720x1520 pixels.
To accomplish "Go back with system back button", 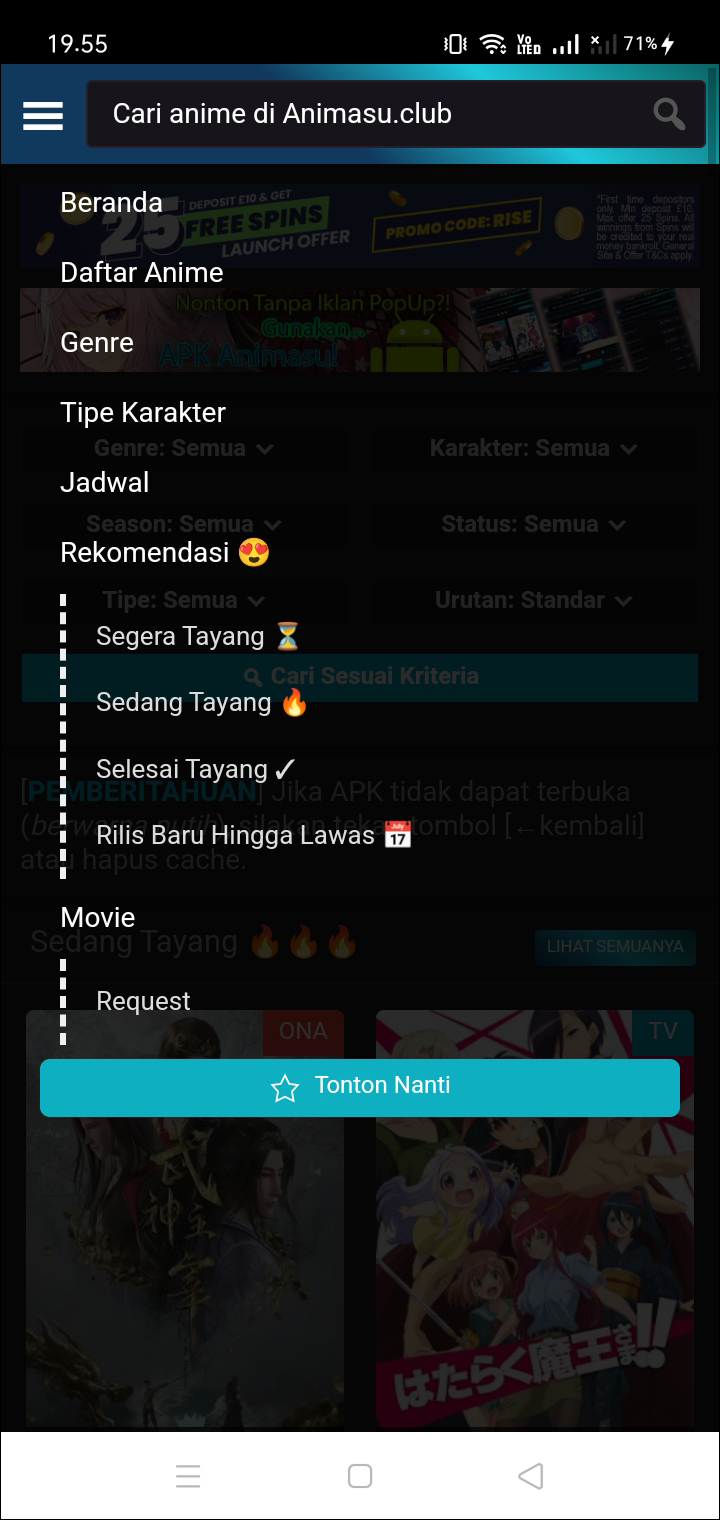I will click(x=531, y=1476).
